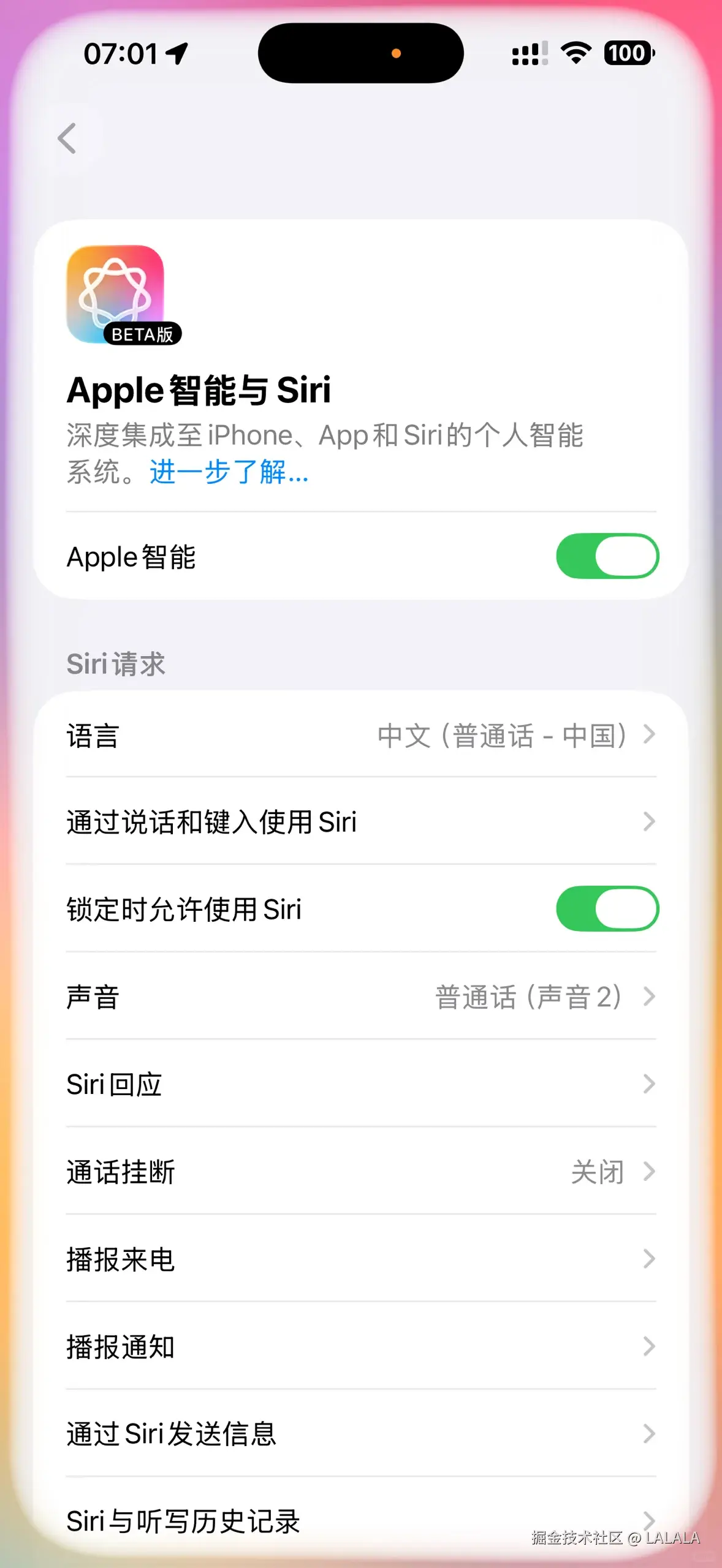Open the 播报通知 settings entry
This screenshot has width=722, height=1568.
click(x=361, y=1346)
